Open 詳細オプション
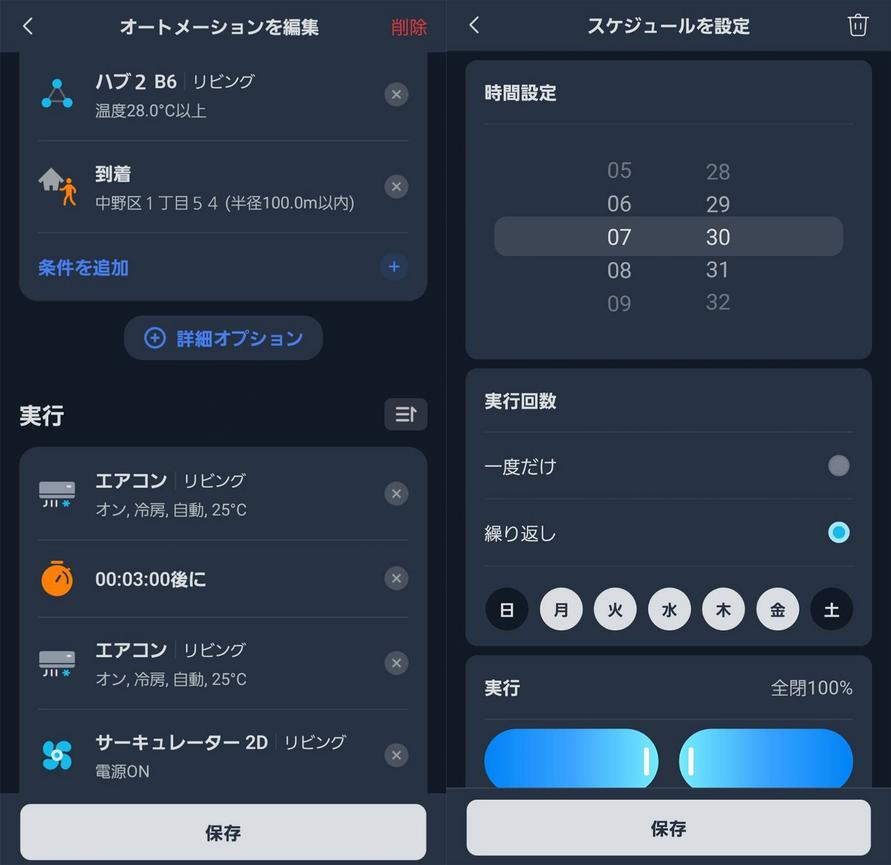This screenshot has width=891, height=865. 223,338
